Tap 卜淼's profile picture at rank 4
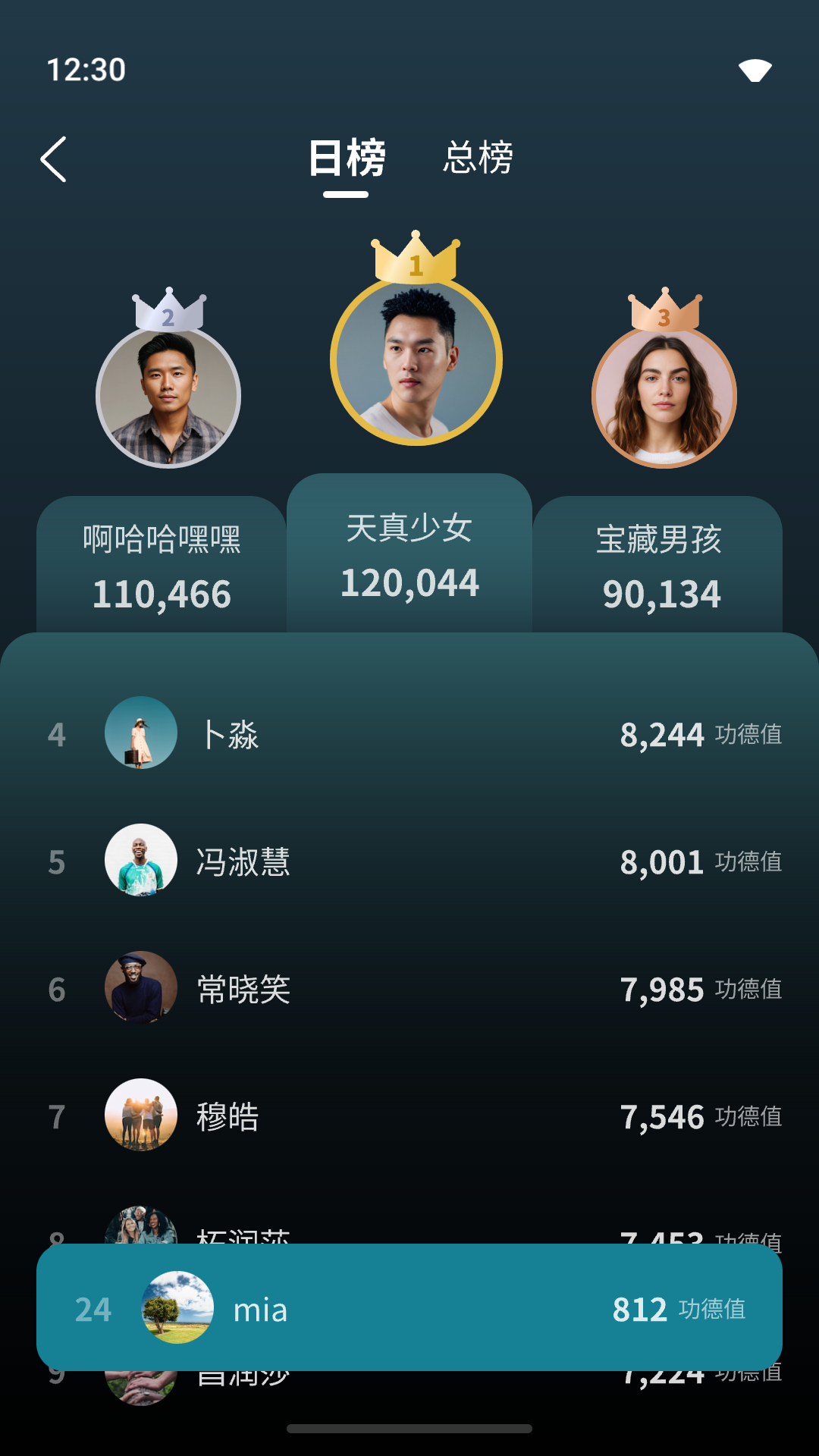The height and width of the screenshot is (1456, 819). [x=142, y=733]
